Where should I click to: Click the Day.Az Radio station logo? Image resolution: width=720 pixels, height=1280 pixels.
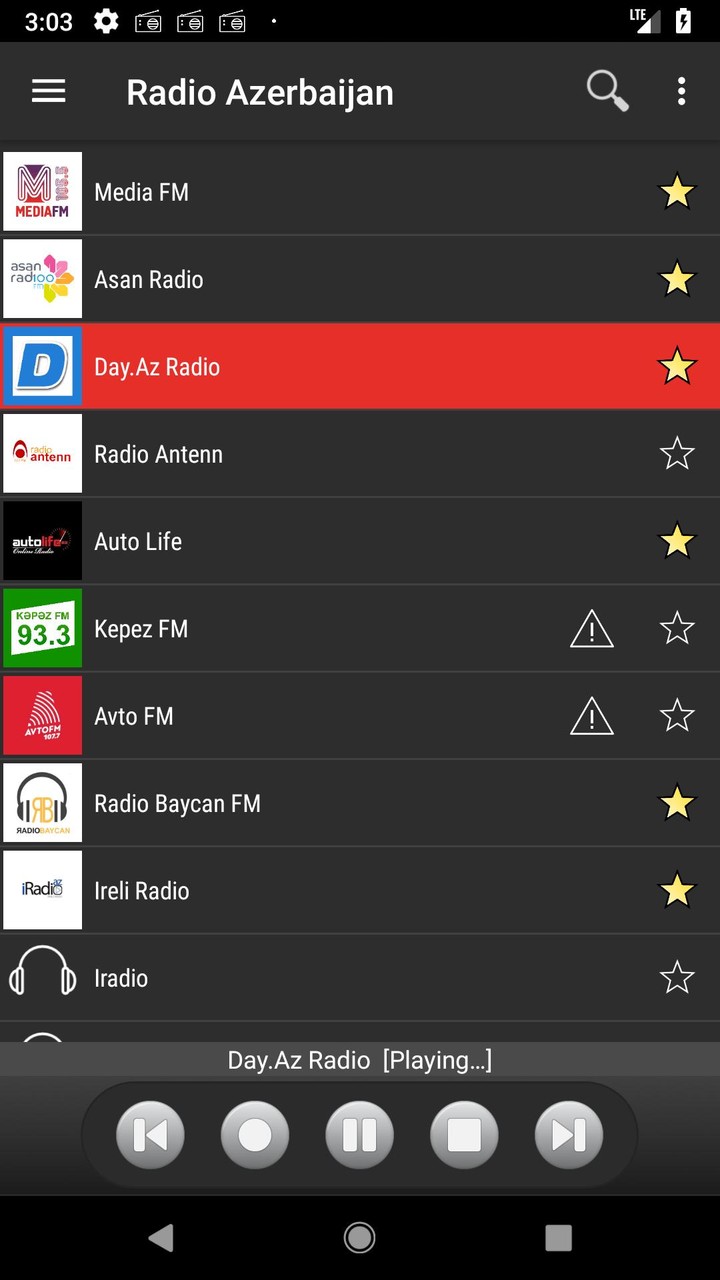(x=42, y=366)
